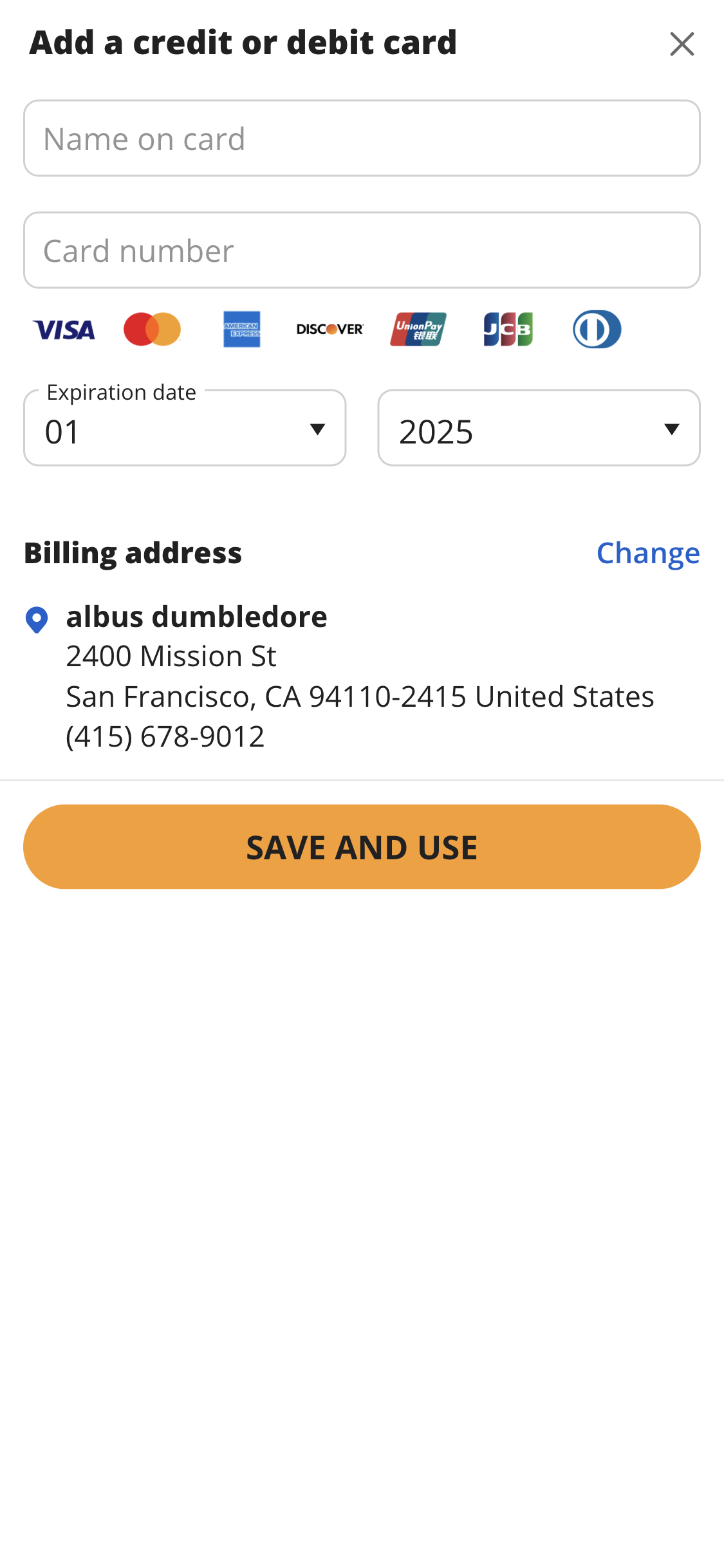Click the Add a credit or debit card title

pyautogui.click(x=243, y=42)
